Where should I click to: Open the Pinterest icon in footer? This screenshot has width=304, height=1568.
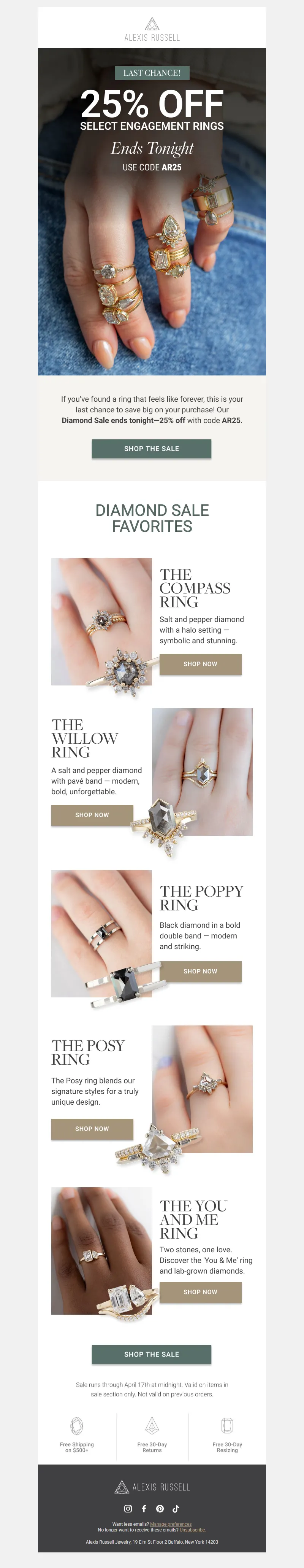coord(160,1509)
